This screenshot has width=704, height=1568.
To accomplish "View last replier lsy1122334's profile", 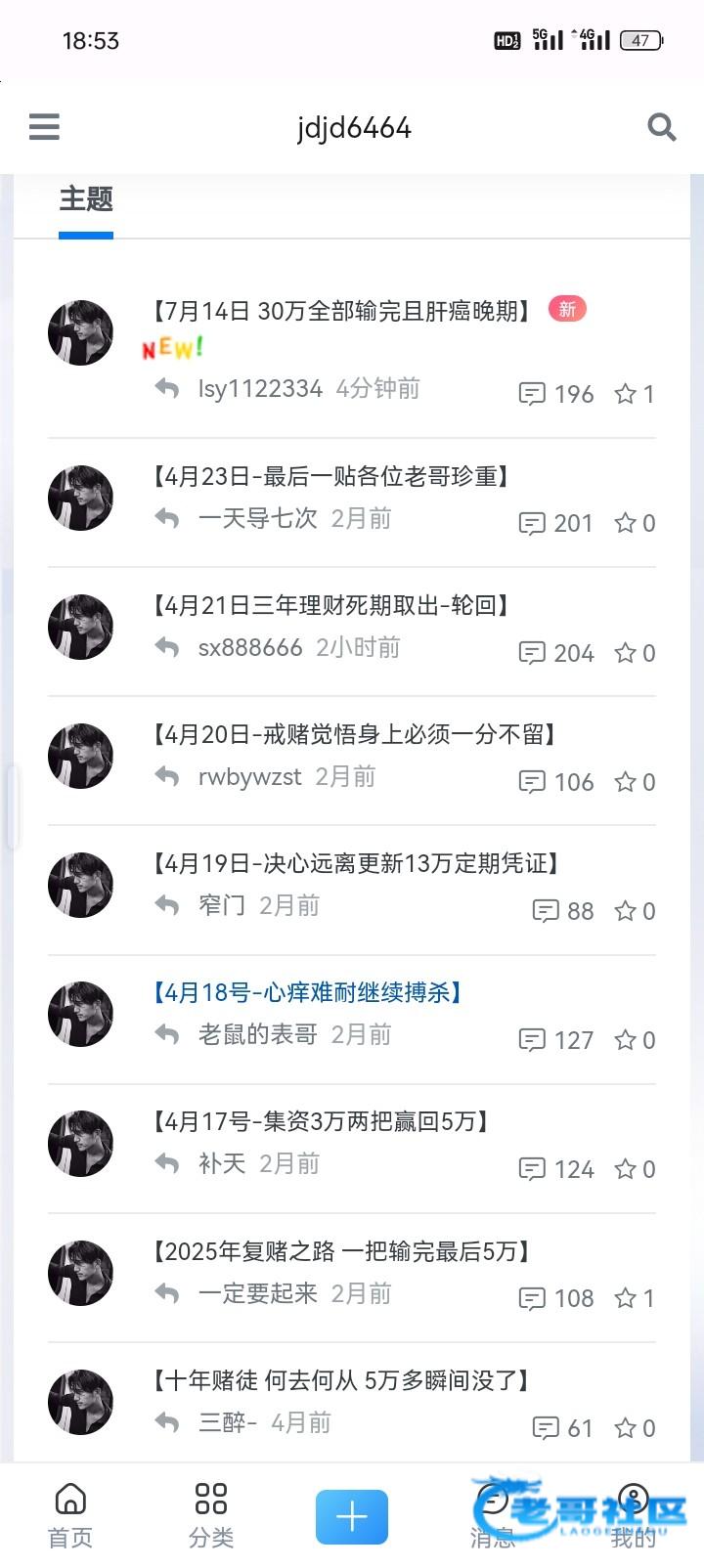I will click(x=260, y=389).
